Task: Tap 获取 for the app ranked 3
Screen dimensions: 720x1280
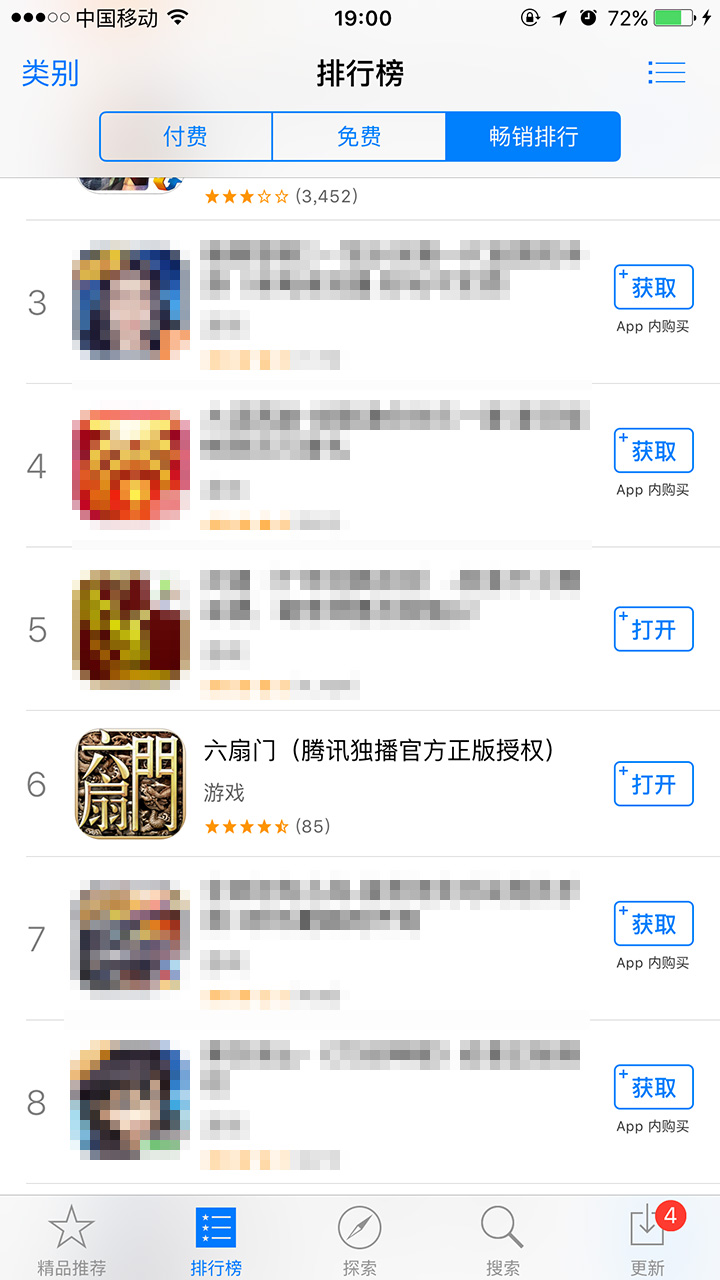Action: (x=653, y=288)
